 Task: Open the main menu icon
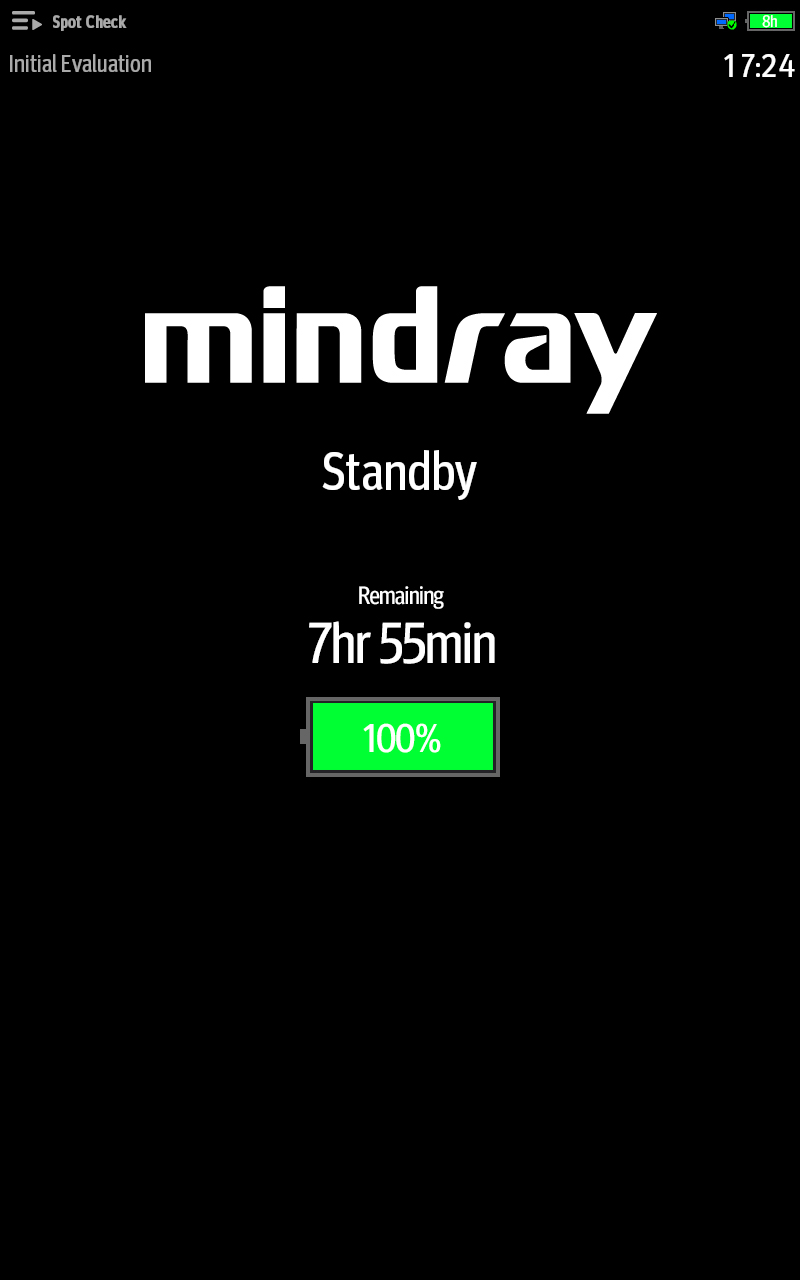26,21
